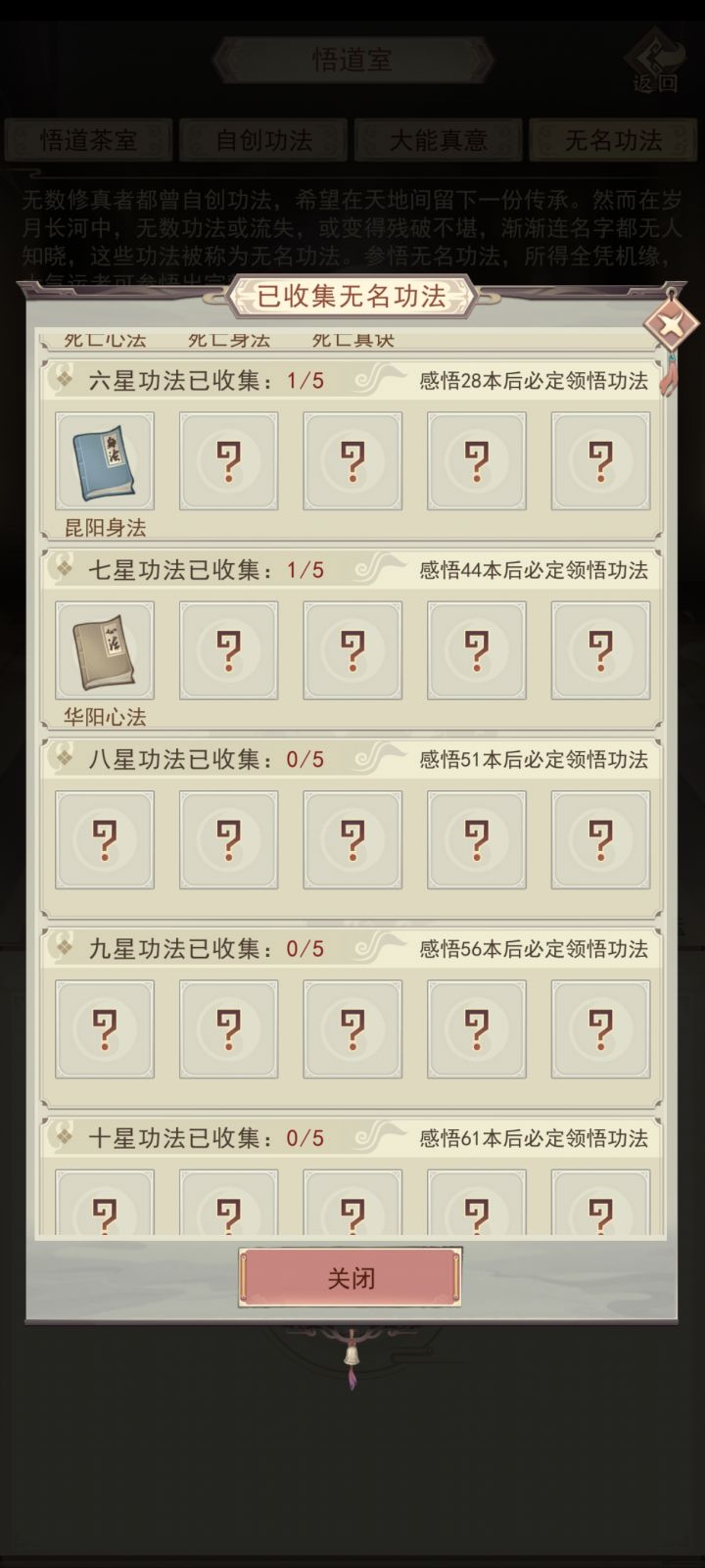
Task: Tap a question-mark slot in the ten-star row
Action: tap(352, 1210)
